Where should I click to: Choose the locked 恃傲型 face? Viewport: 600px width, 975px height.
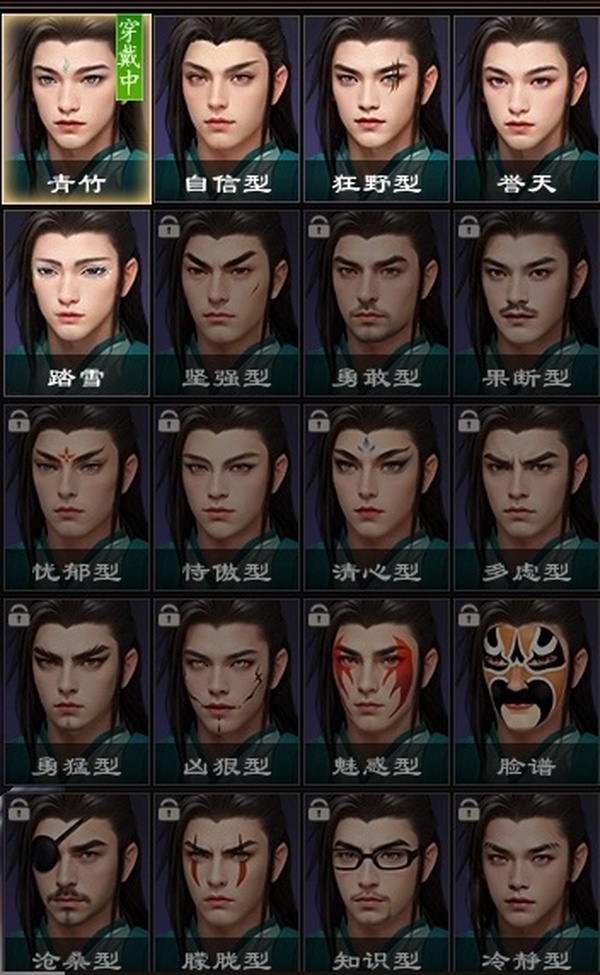[227, 496]
